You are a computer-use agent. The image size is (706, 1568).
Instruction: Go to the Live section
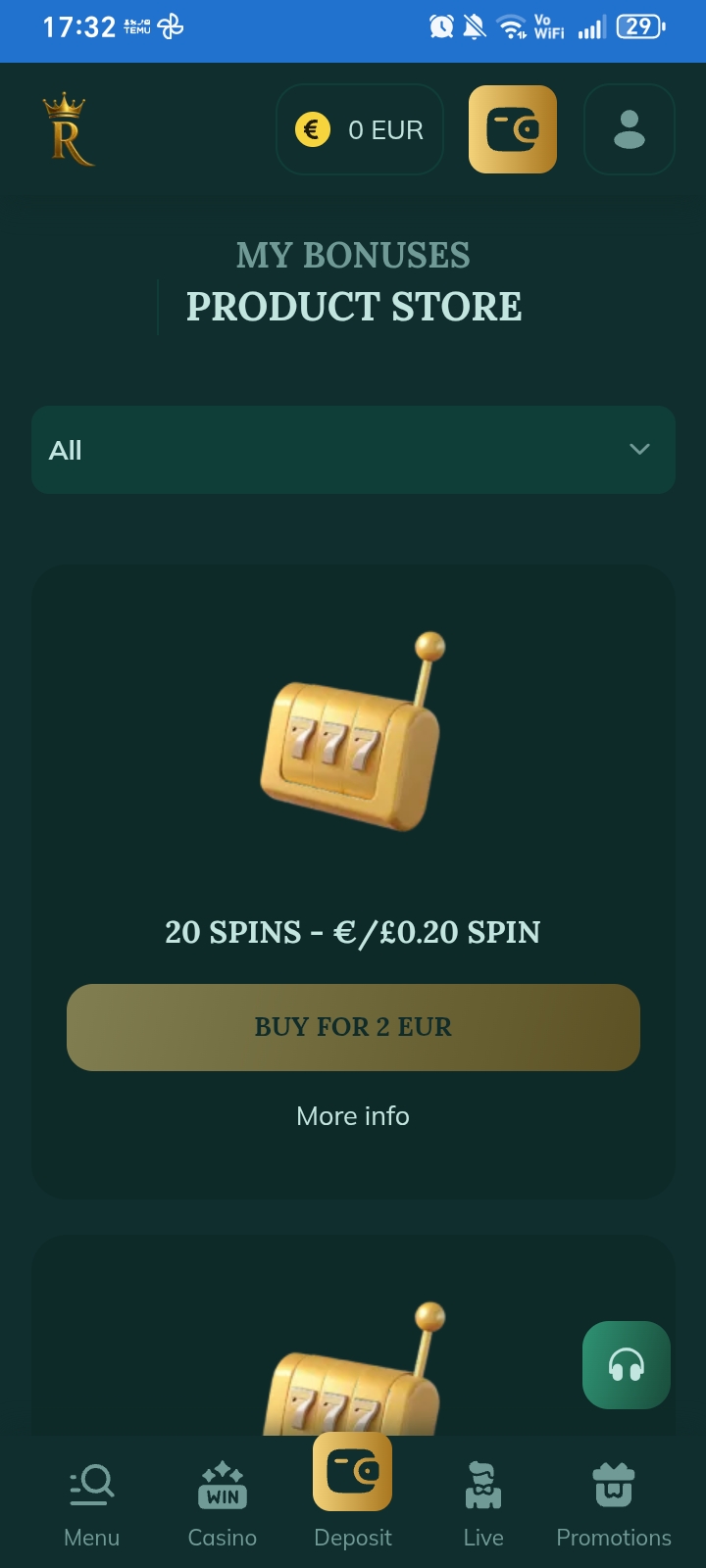coord(483,1505)
